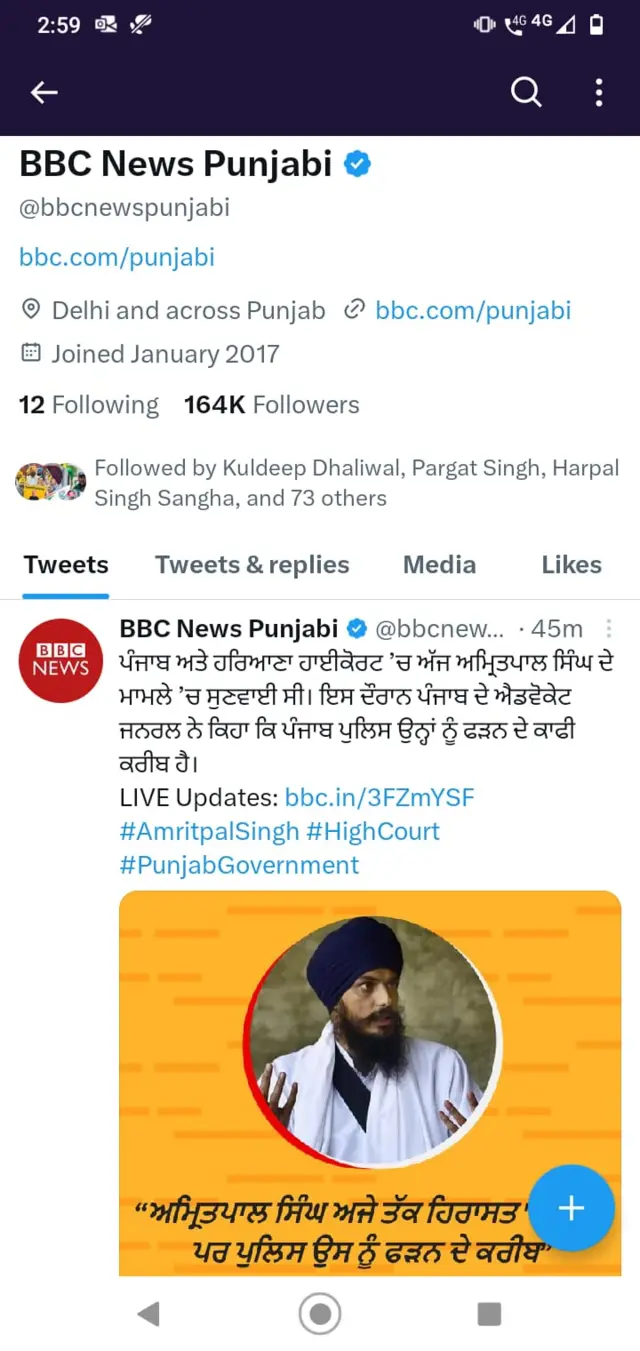Open the bbc.com/punjabi bio link
This screenshot has height=1351, width=640.
coord(117,257)
